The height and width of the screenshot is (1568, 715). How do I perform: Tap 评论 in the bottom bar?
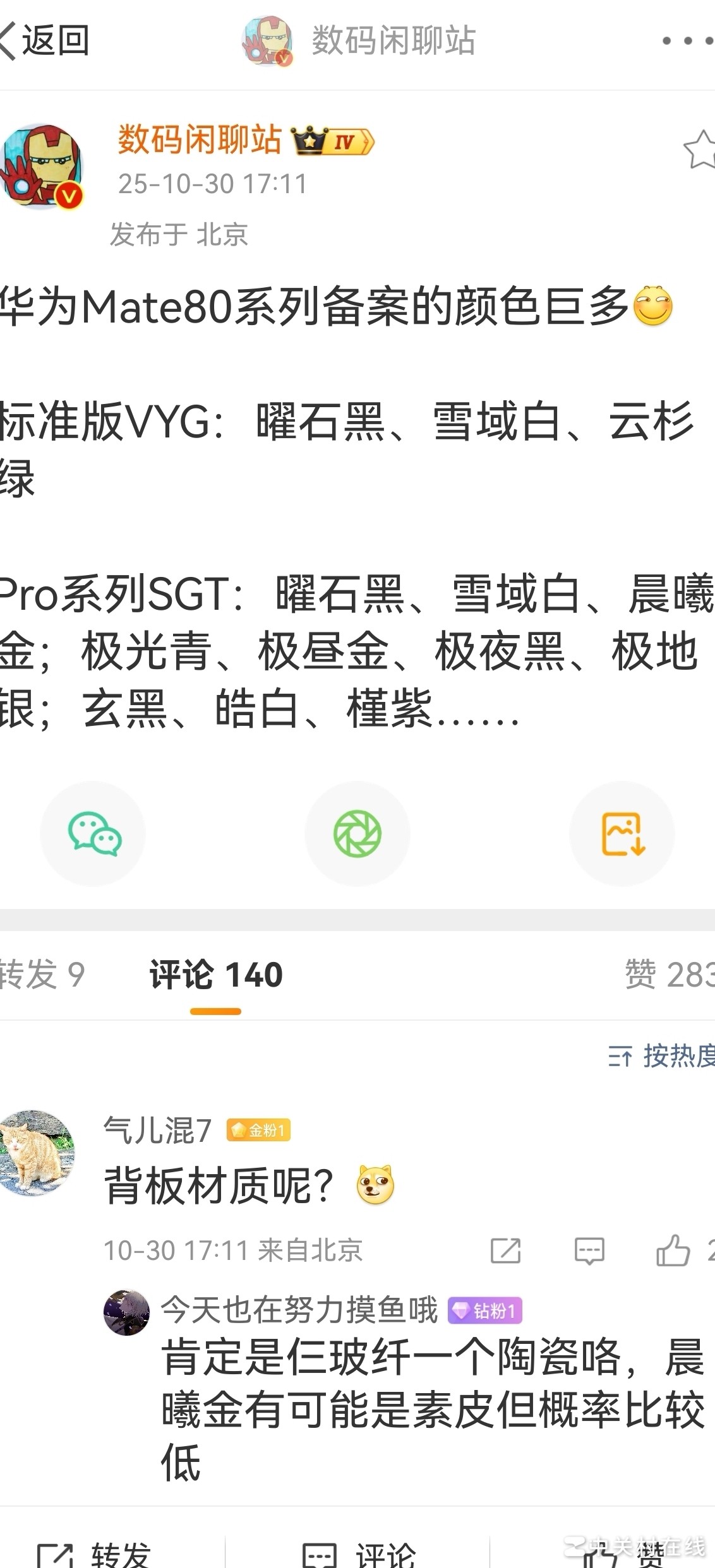point(359,1553)
